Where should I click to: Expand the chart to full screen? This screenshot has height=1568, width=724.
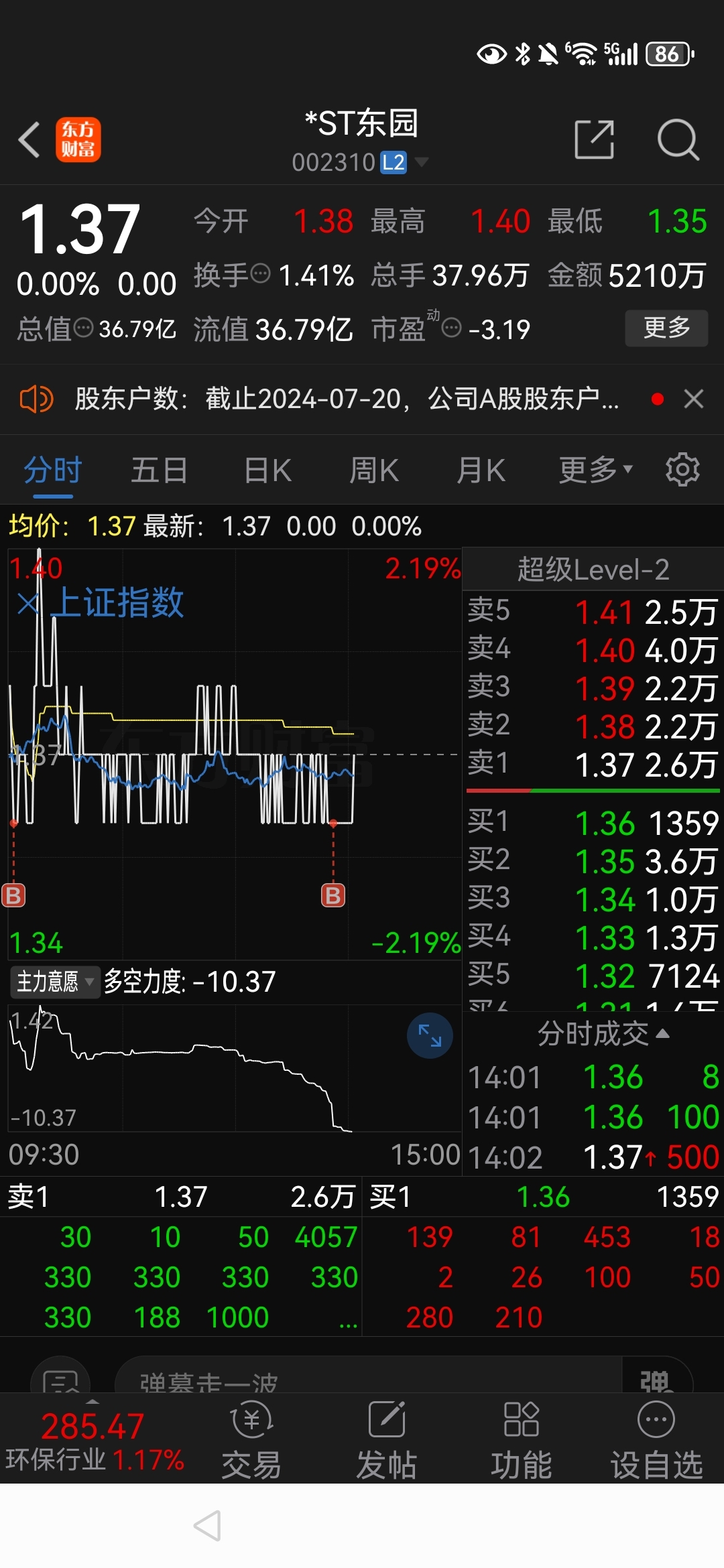click(x=430, y=1036)
